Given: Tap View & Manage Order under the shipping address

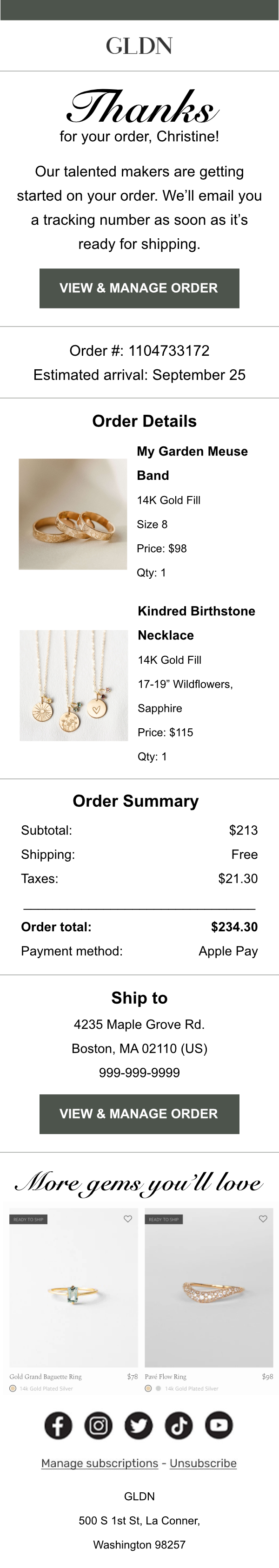Looking at the screenshot, I should click(x=139, y=1113).
